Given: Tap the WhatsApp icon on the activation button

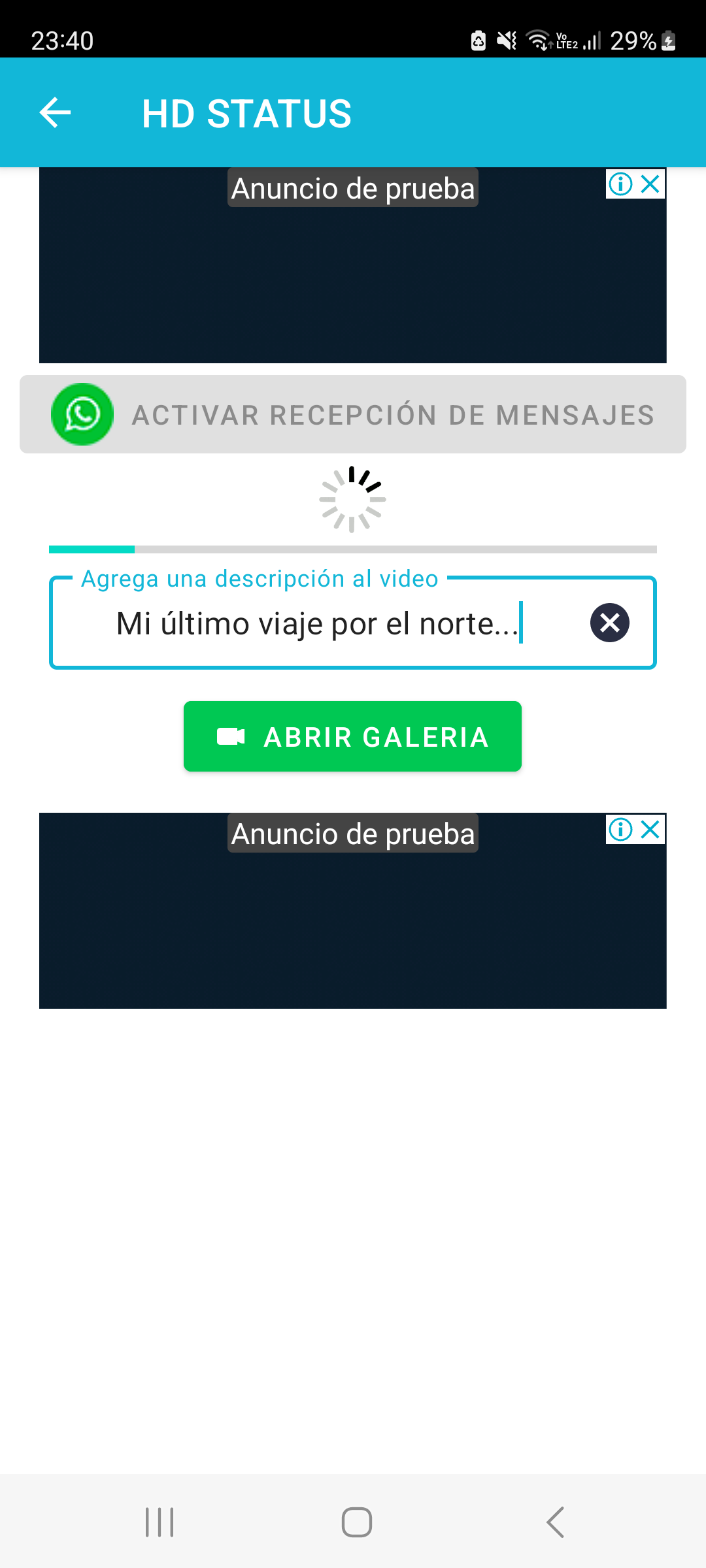Looking at the screenshot, I should pos(82,414).
